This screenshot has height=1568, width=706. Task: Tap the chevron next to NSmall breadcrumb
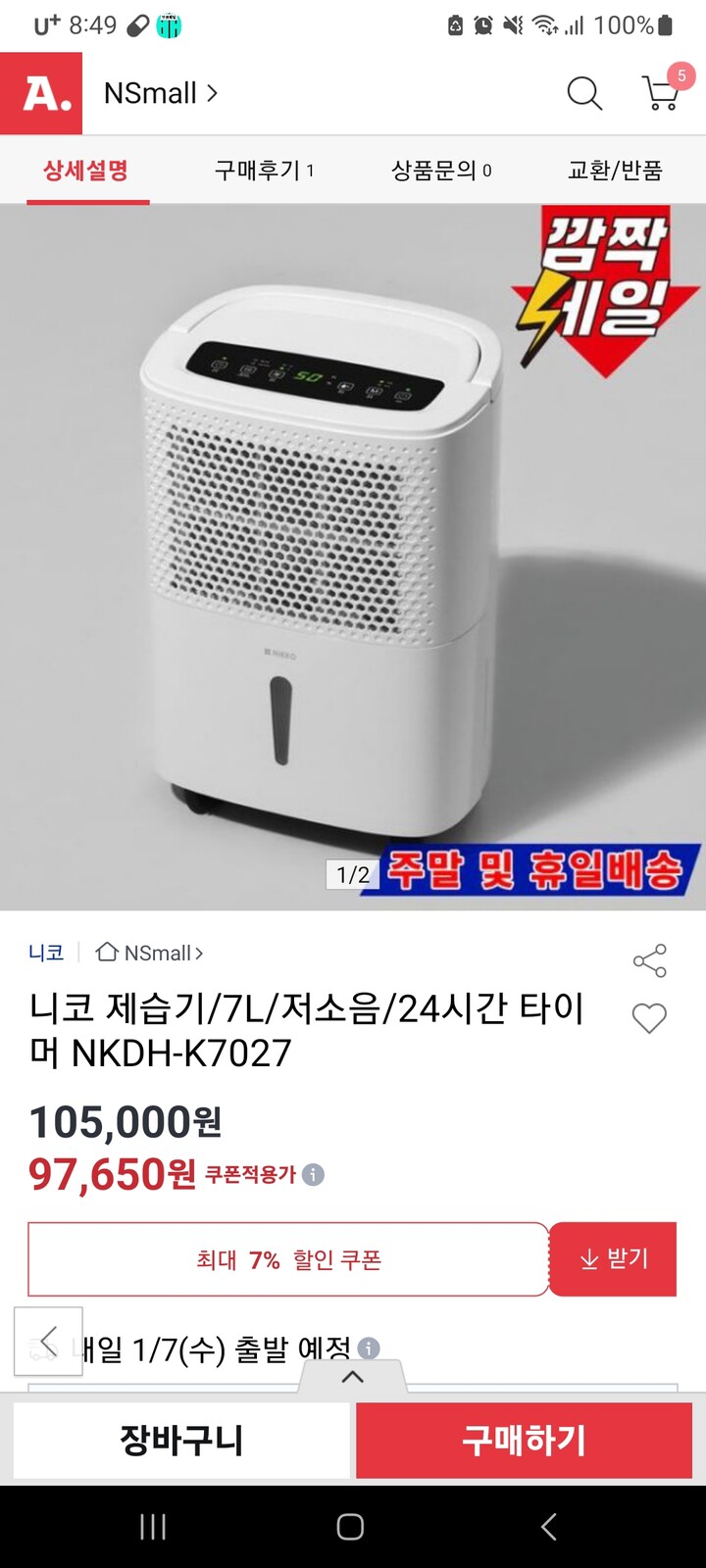[201, 952]
